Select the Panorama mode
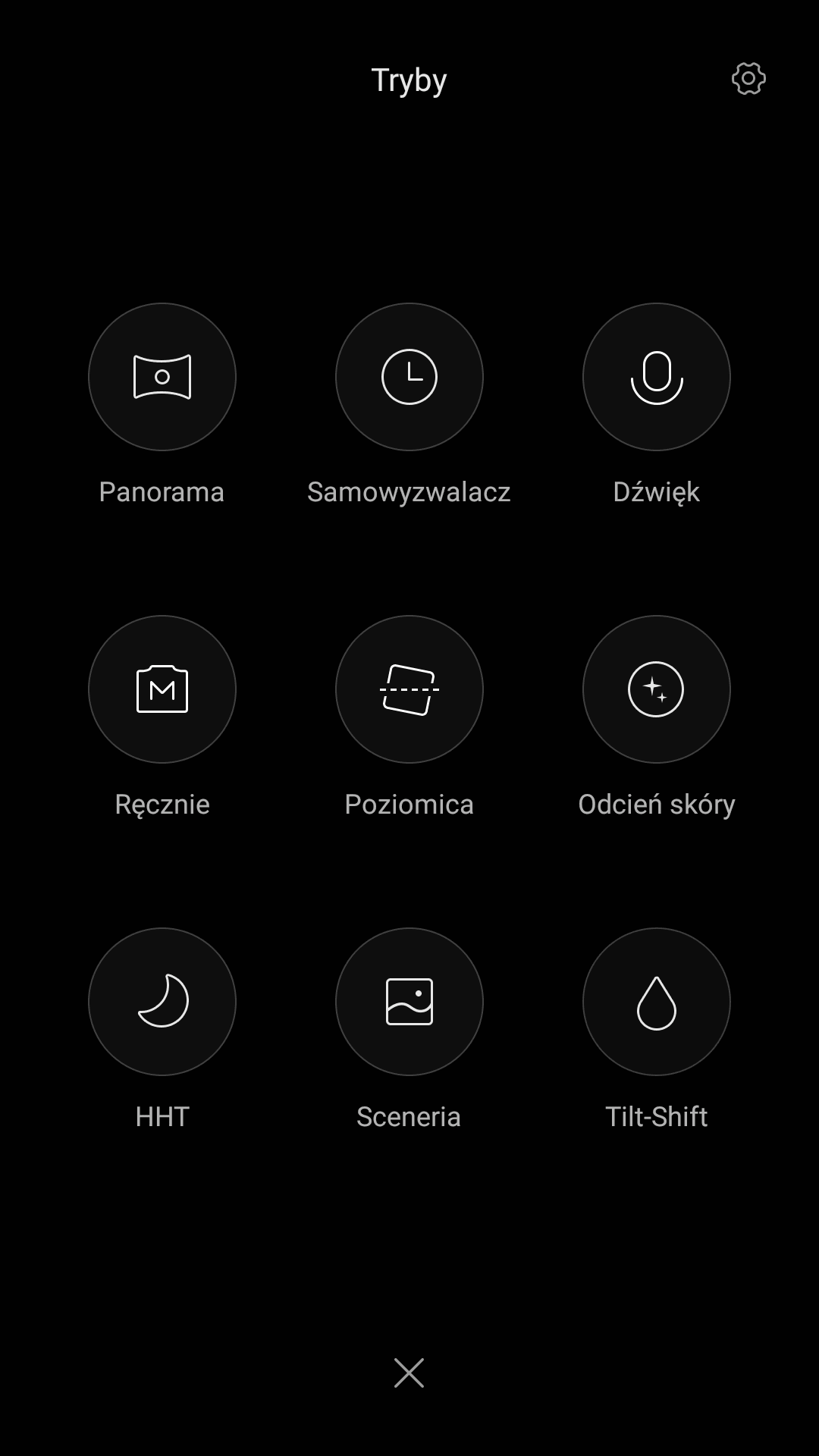The width and height of the screenshot is (819, 1456). (x=162, y=377)
